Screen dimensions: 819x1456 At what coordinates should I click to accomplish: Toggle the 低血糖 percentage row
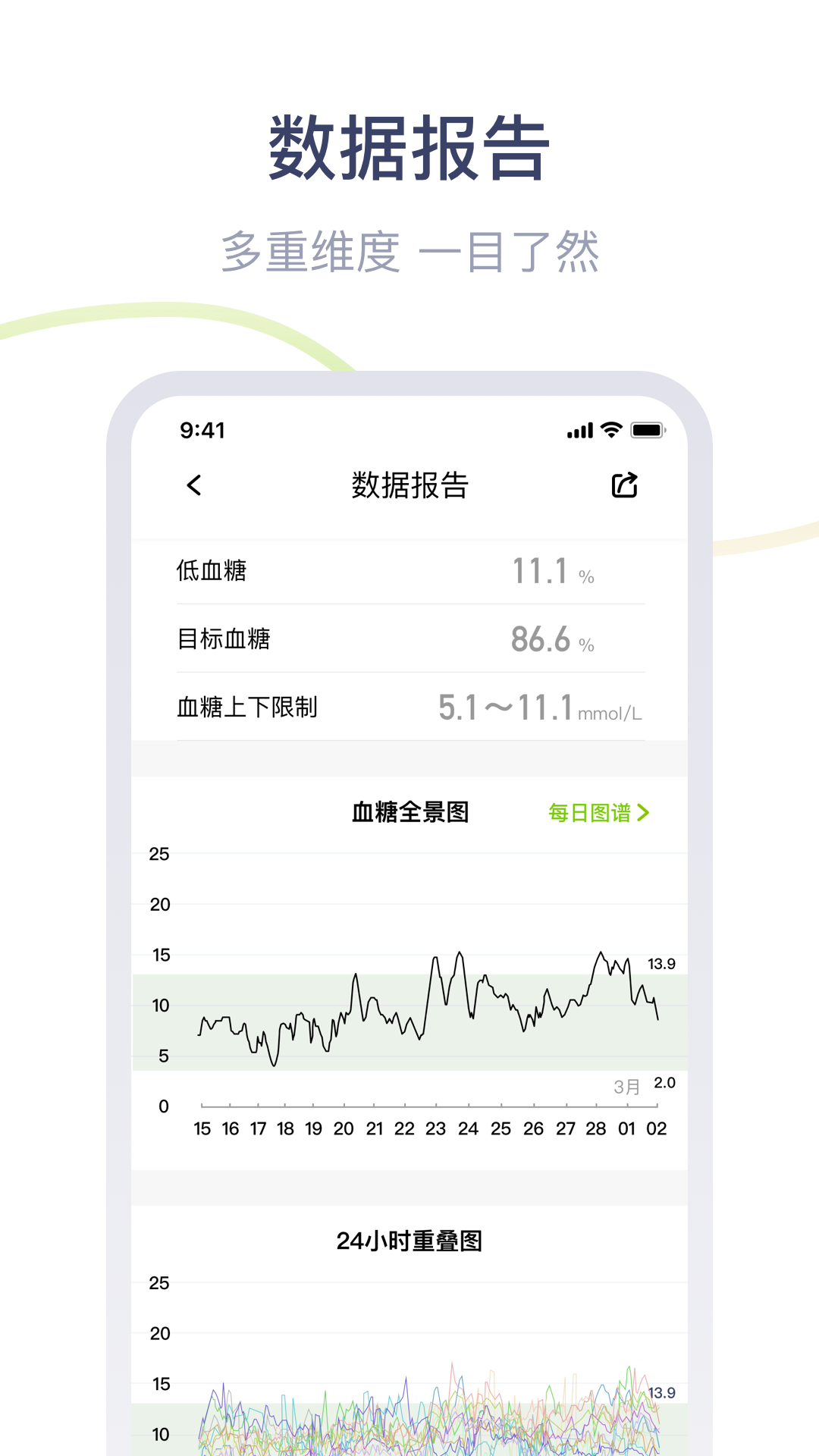(409, 570)
